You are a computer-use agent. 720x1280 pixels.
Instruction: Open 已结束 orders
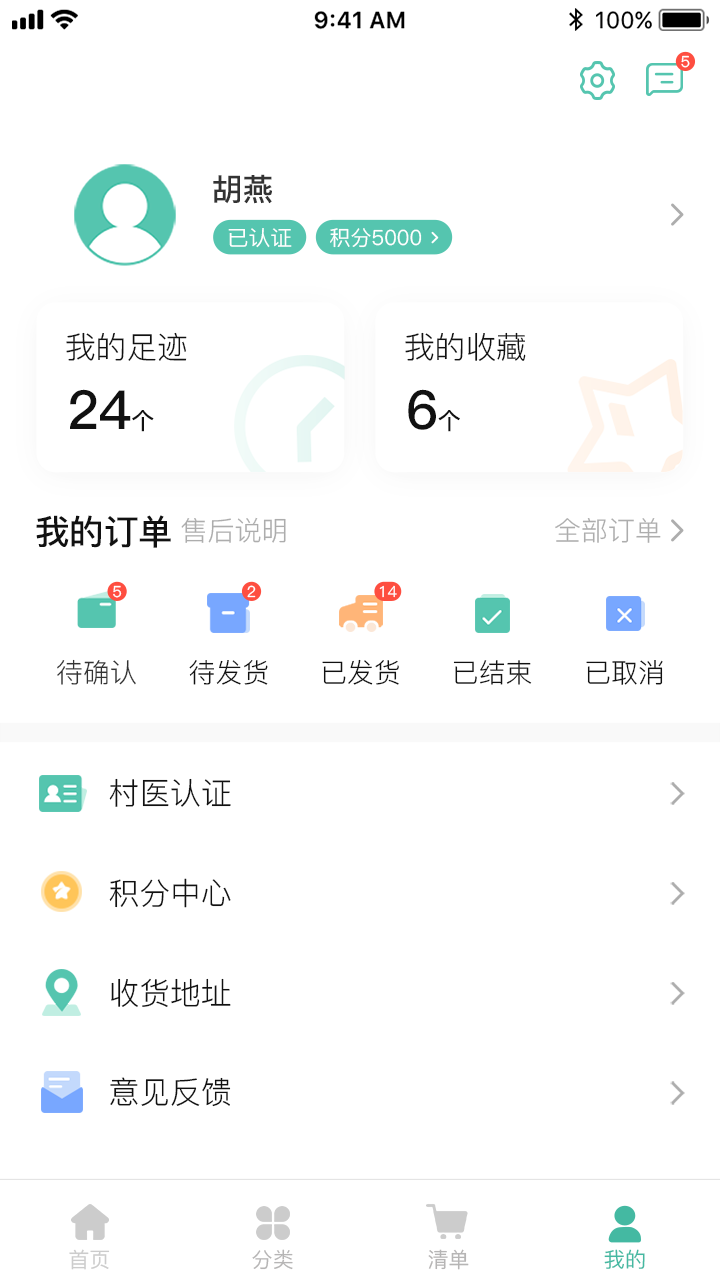tap(493, 634)
